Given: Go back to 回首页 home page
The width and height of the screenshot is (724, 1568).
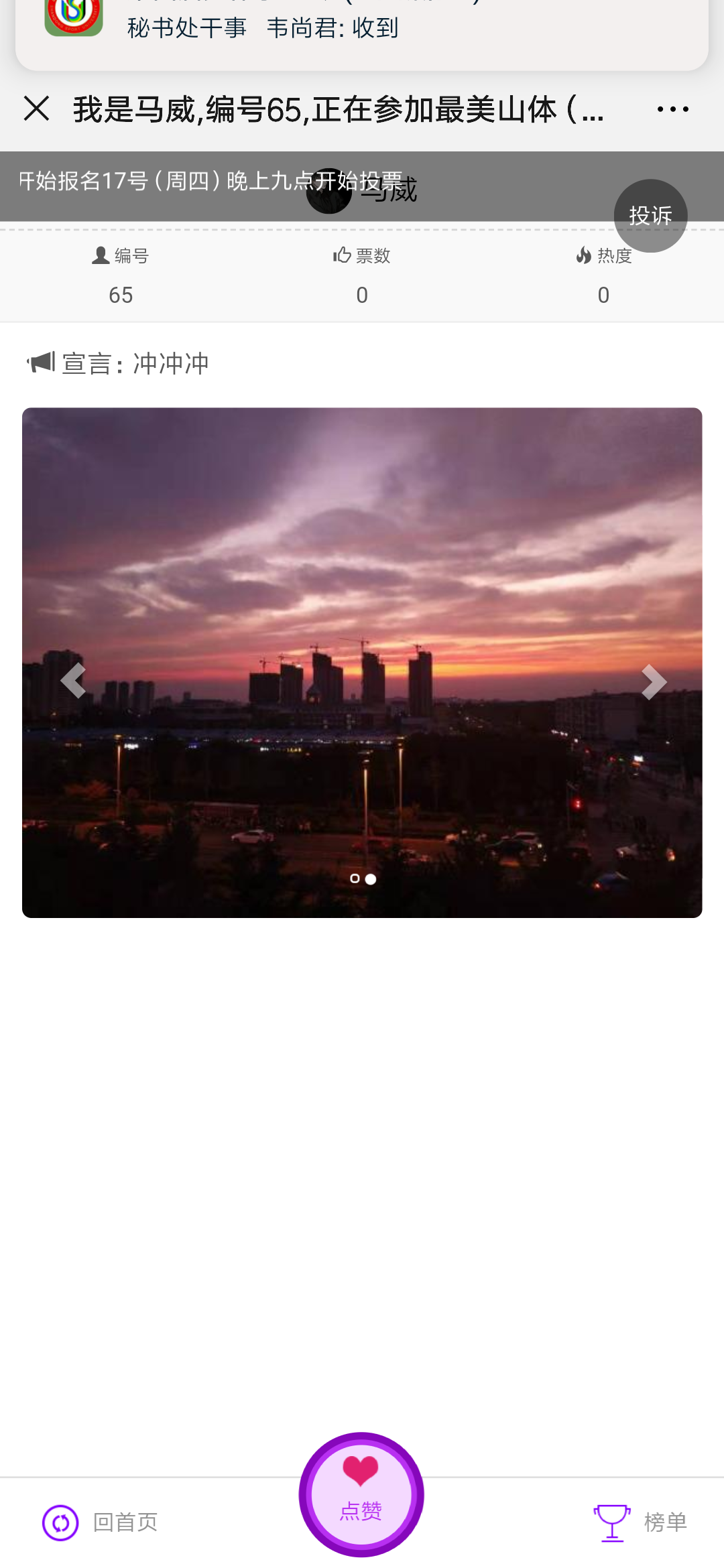Looking at the screenshot, I should (x=100, y=1522).
